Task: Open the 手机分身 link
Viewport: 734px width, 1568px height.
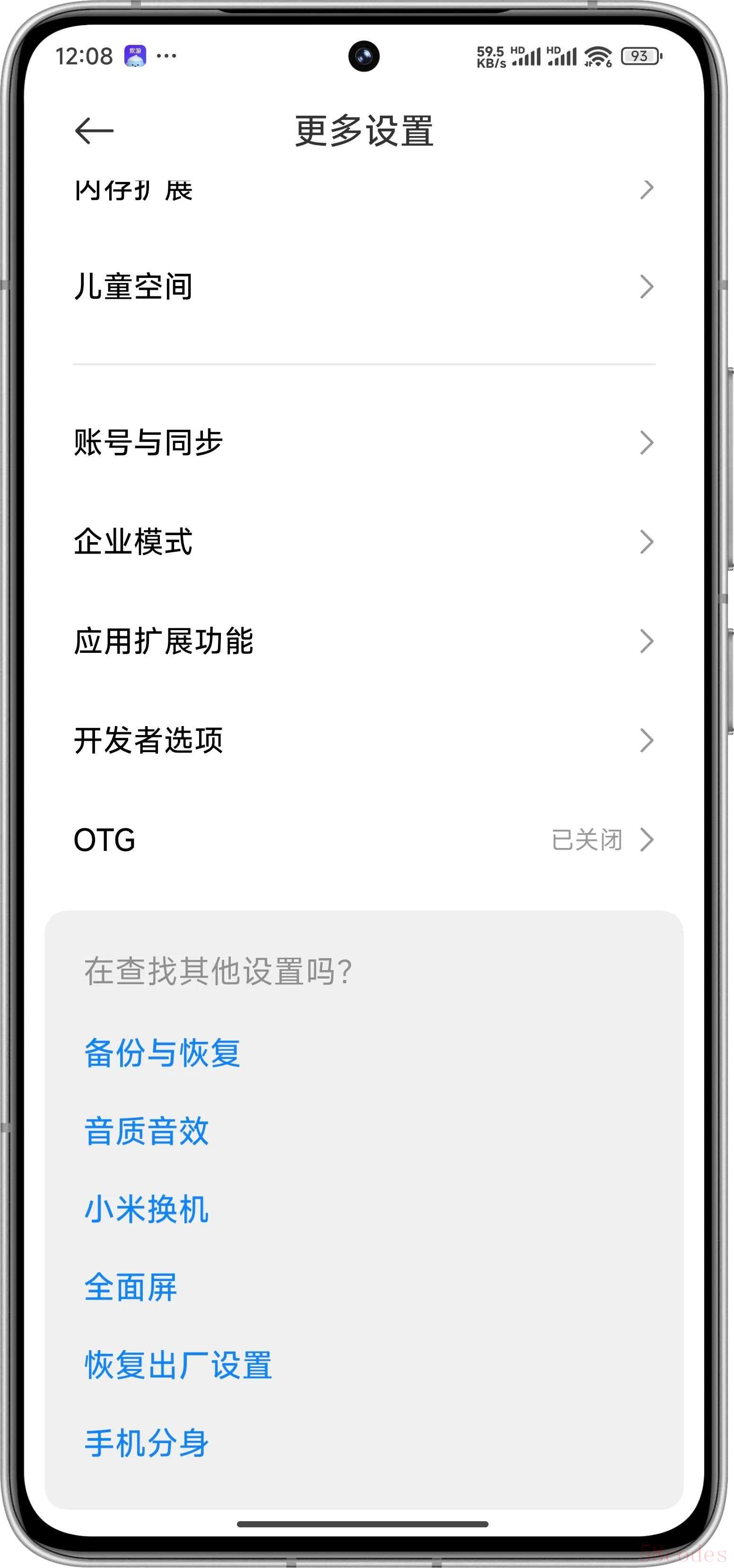Action: pyautogui.click(x=146, y=1443)
